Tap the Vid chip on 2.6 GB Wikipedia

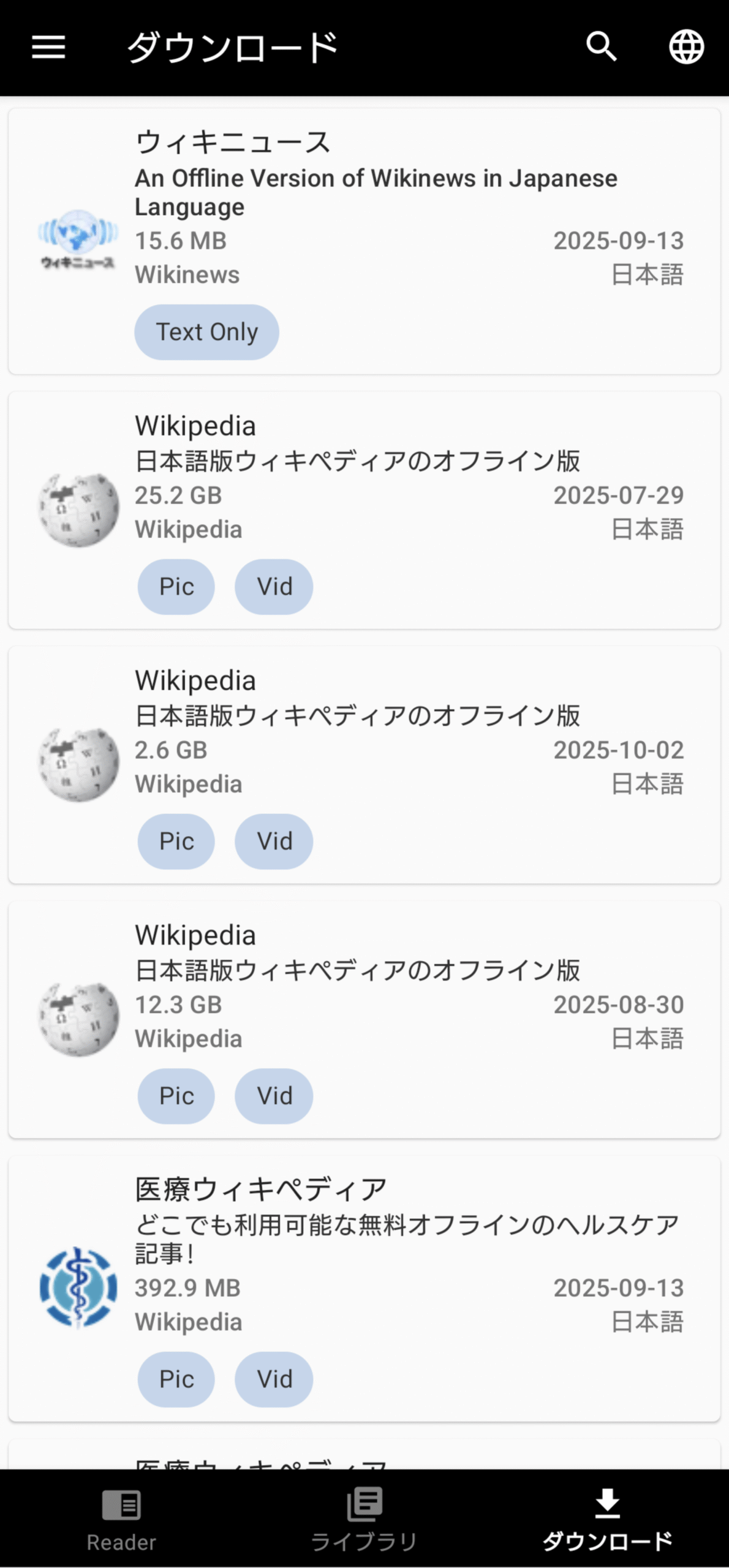(274, 842)
